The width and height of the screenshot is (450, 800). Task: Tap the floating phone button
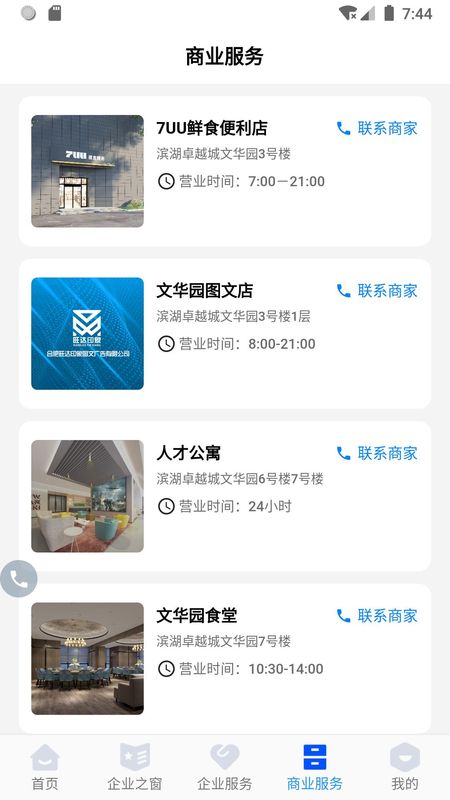(x=18, y=579)
